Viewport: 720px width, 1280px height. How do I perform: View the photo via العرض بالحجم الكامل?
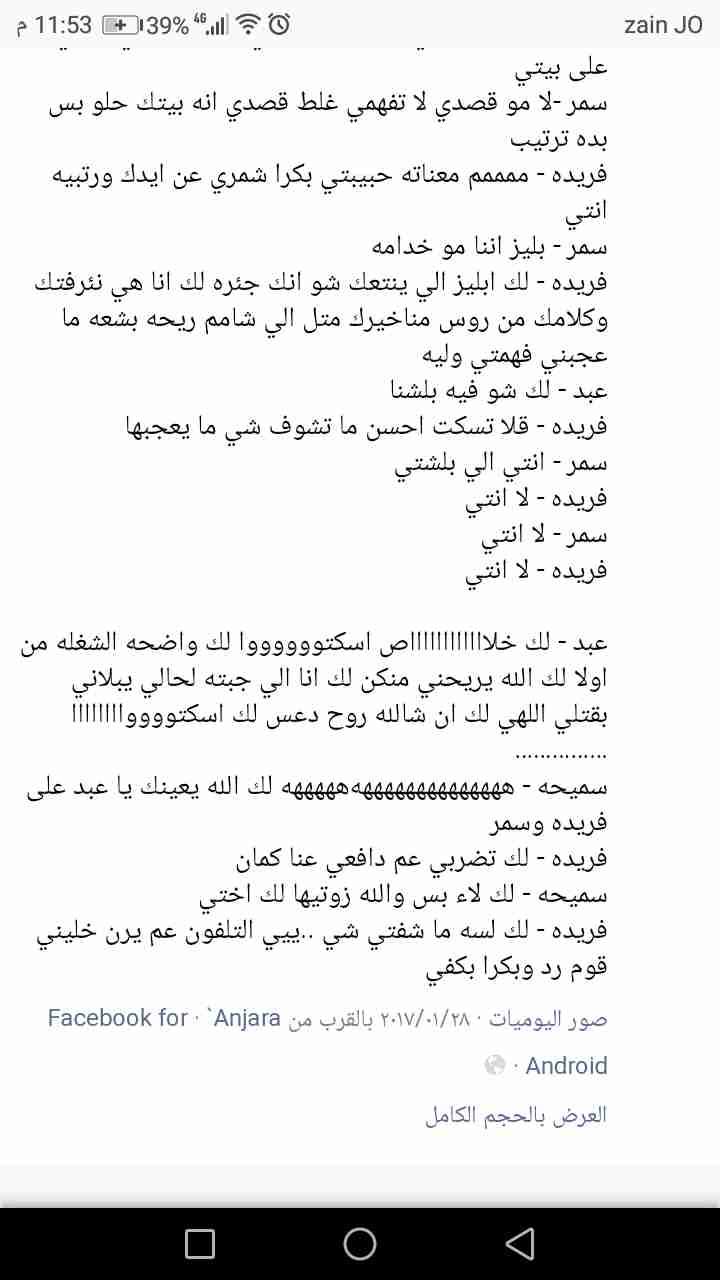[x=516, y=1115]
